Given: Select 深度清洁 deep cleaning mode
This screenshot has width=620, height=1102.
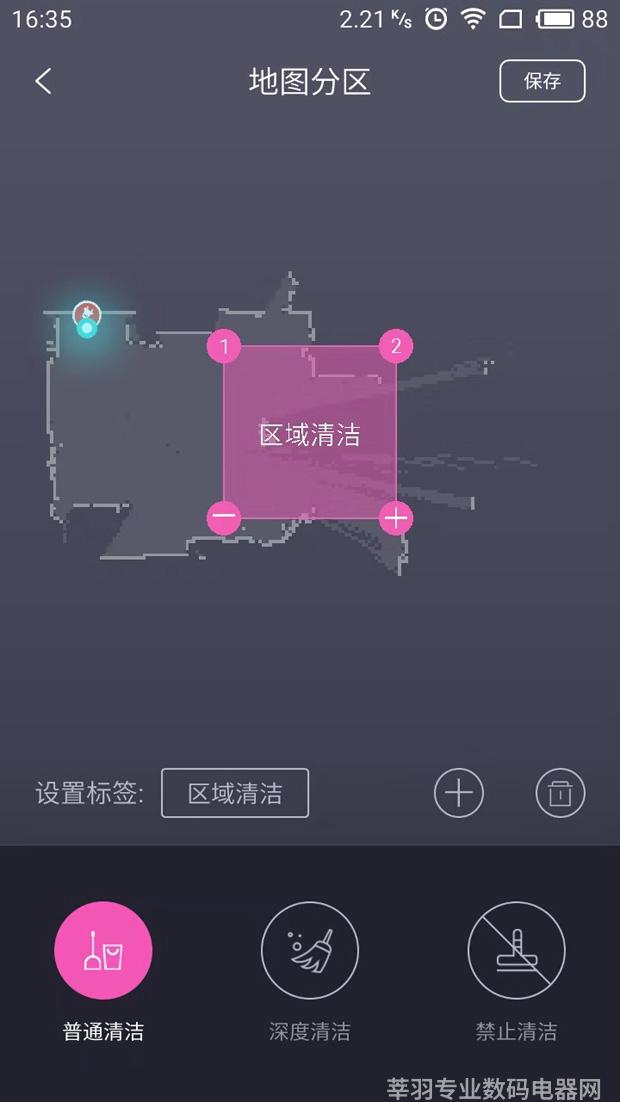Looking at the screenshot, I should [x=310, y=950].
